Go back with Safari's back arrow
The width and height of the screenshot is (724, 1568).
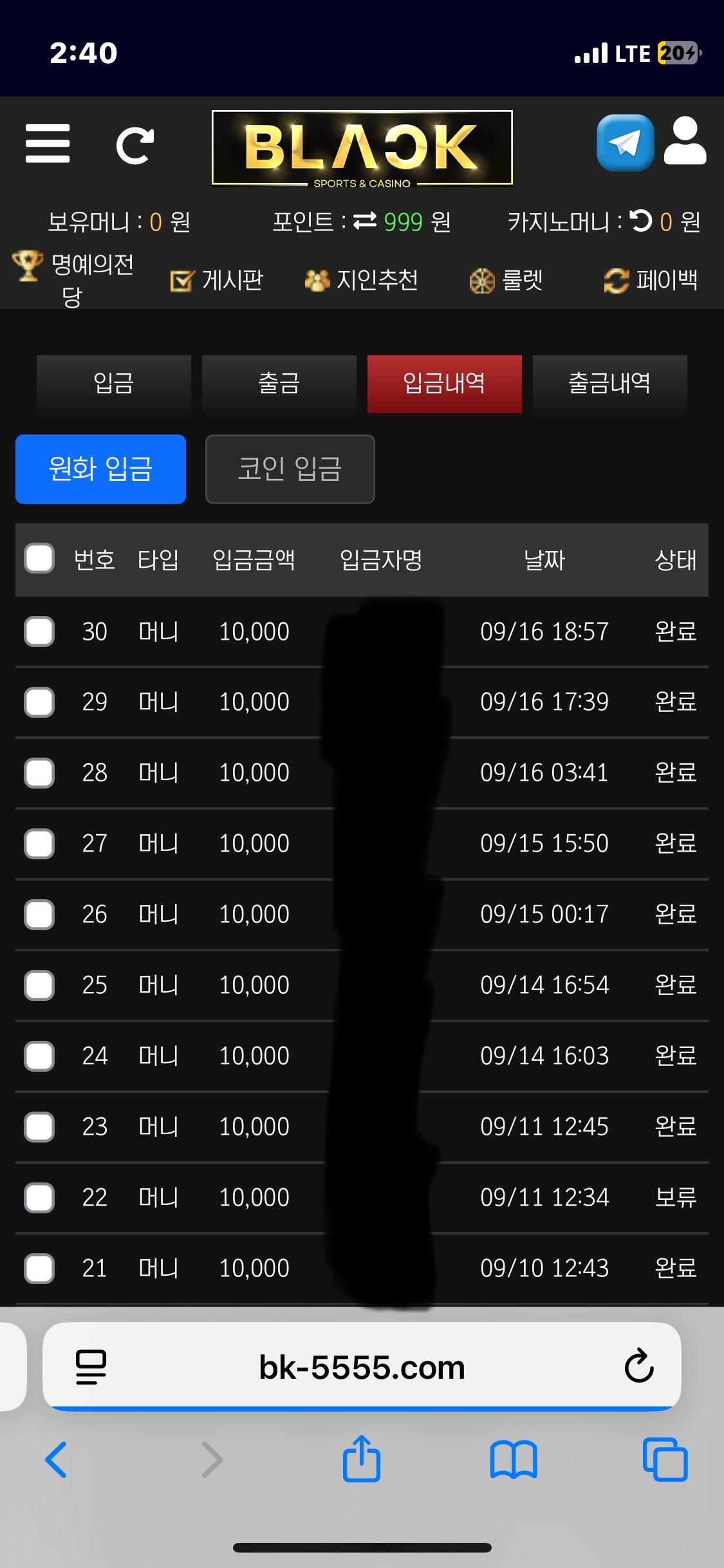pos(57,1459)
